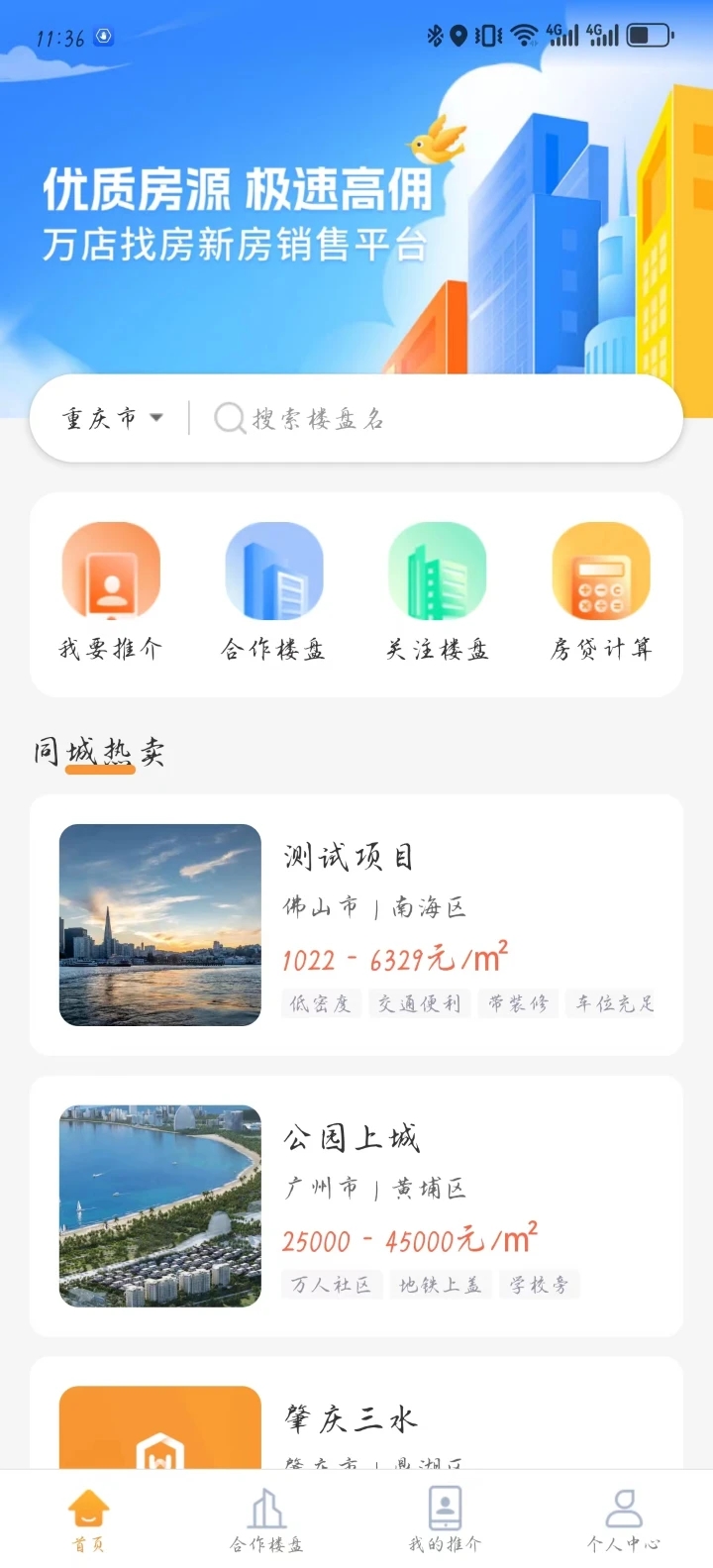The image size is (713, 1568).
Task: Tap the orange underline beneath 同城热卖
Action: click(100, 768)
